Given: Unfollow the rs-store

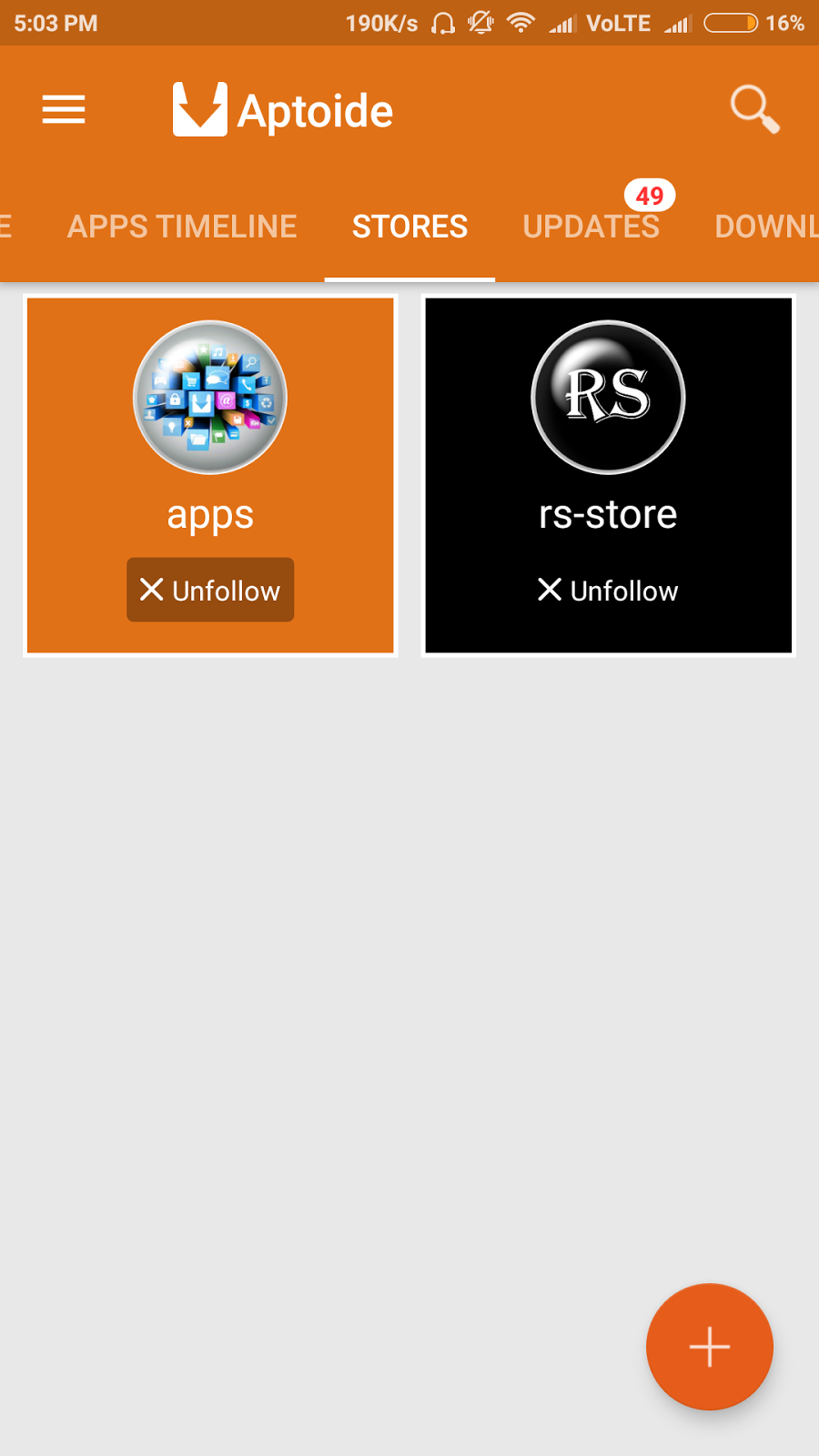Looking at the screenshot, I should pos(608,591).
